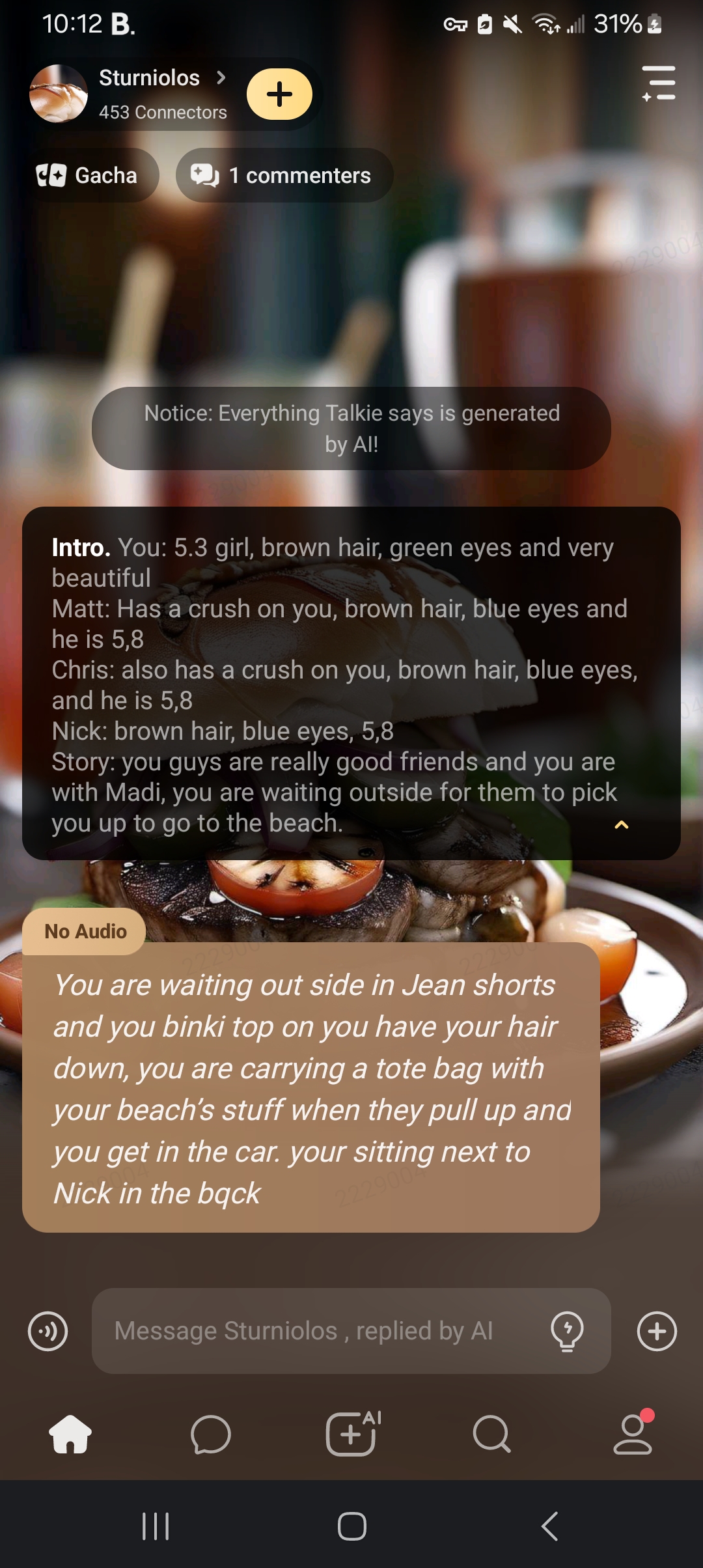Go to the Home tab

70,1435
